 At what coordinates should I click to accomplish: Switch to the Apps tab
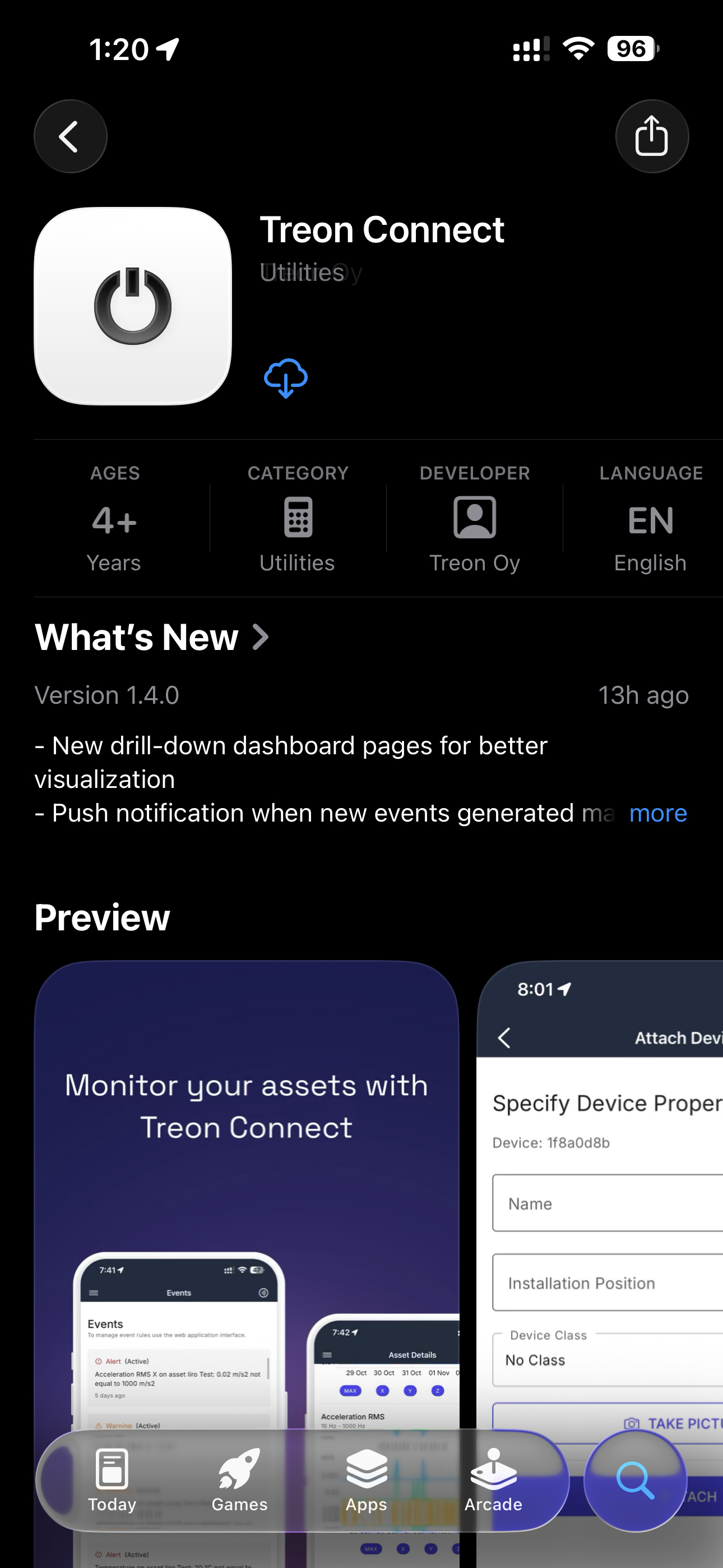(367, 1481)
